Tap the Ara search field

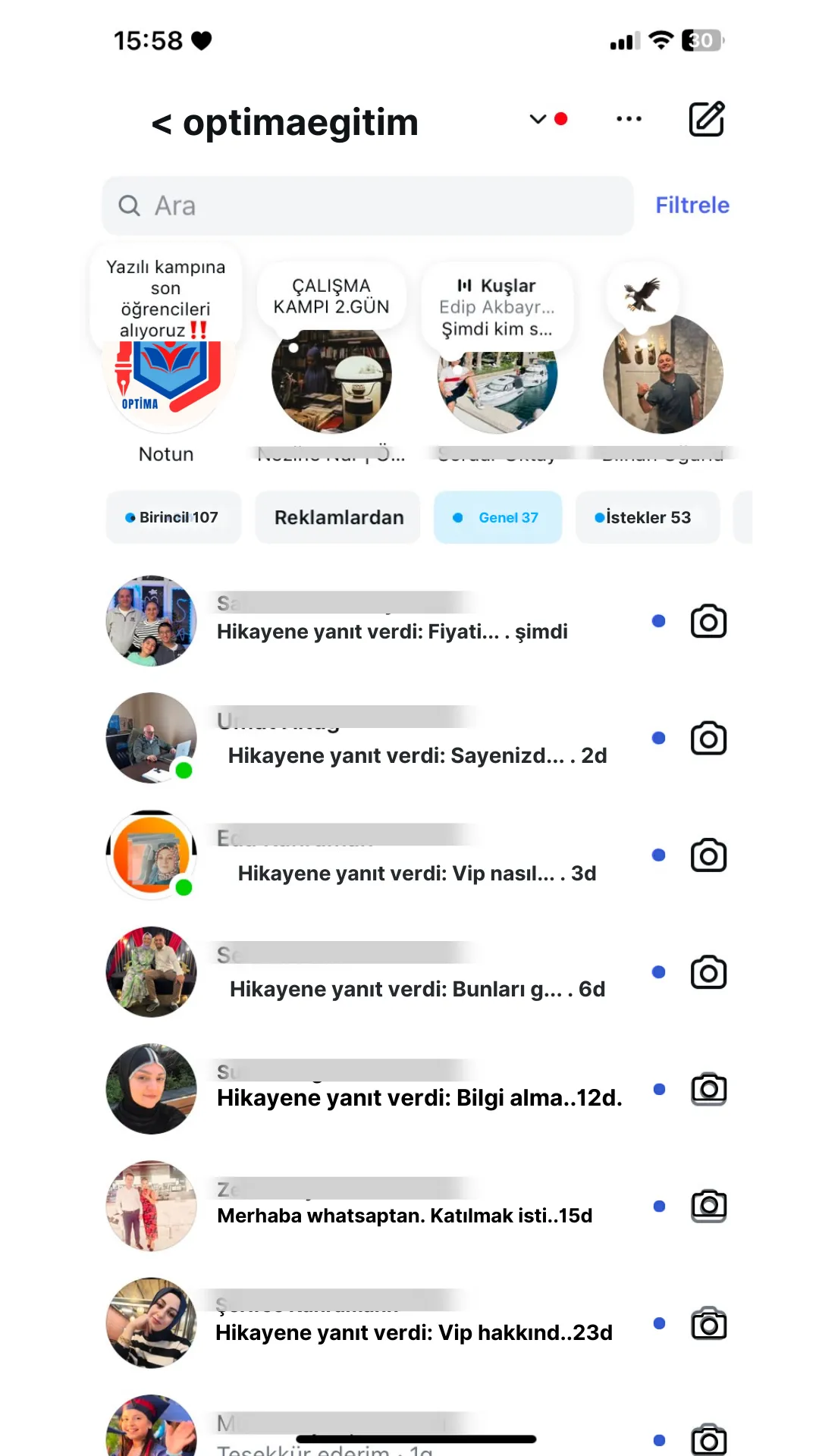tap(368, 206)
